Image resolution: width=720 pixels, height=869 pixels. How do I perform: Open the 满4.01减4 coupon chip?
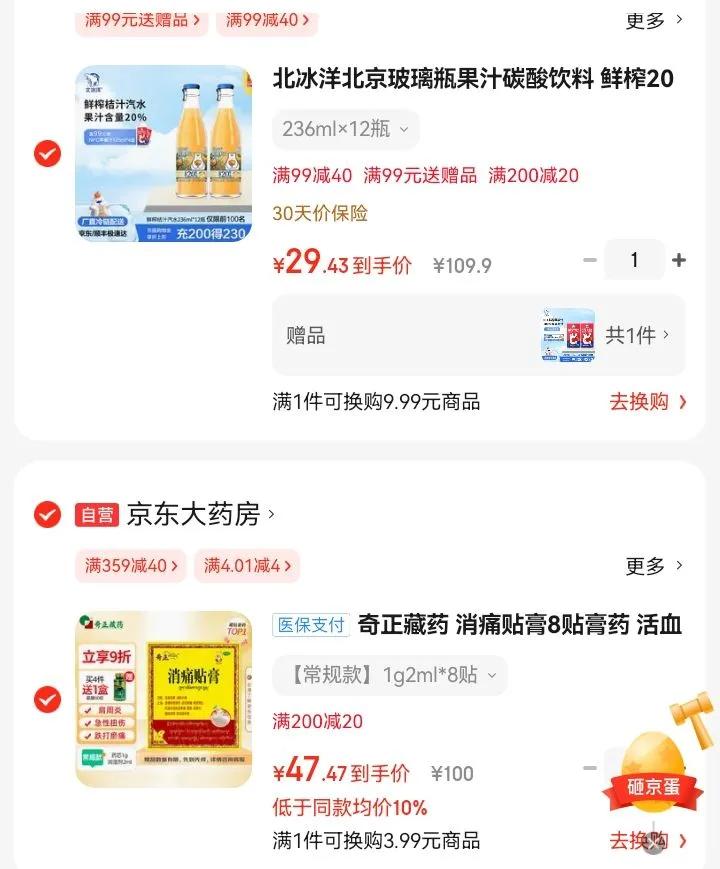pos(247,566)
